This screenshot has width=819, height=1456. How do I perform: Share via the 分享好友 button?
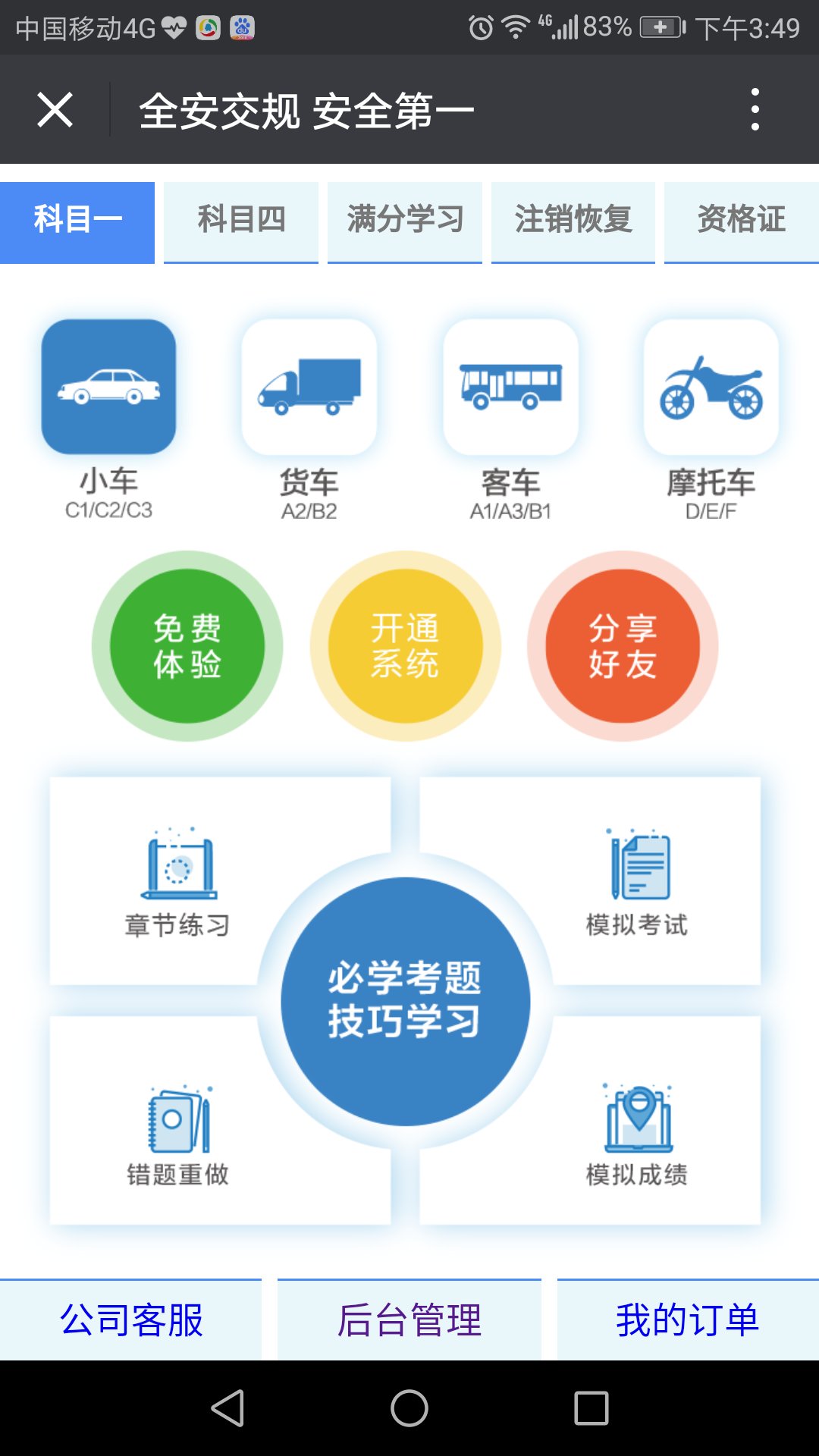tap(623, 646)
